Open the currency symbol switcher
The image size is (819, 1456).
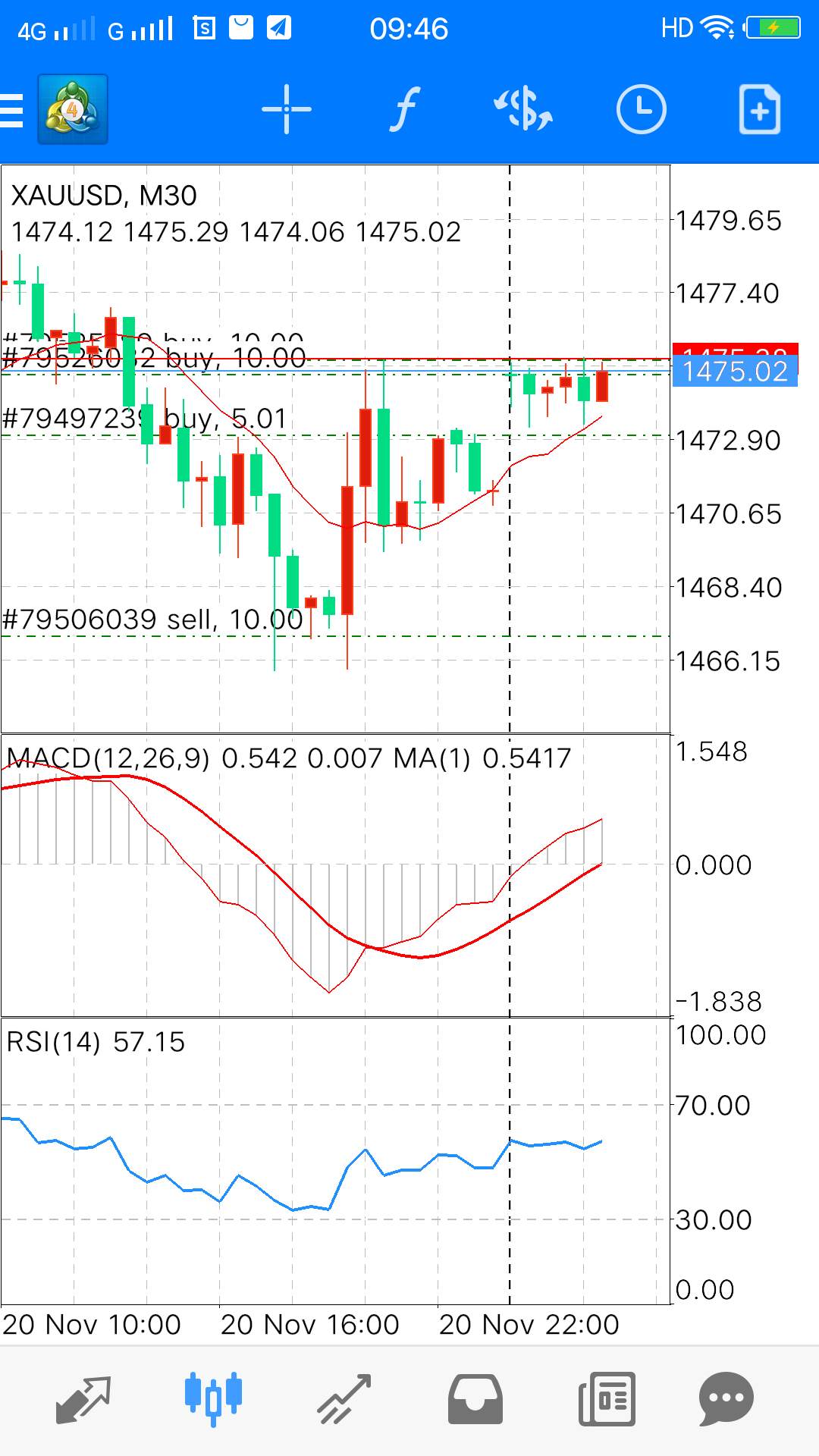click(523, 109)
